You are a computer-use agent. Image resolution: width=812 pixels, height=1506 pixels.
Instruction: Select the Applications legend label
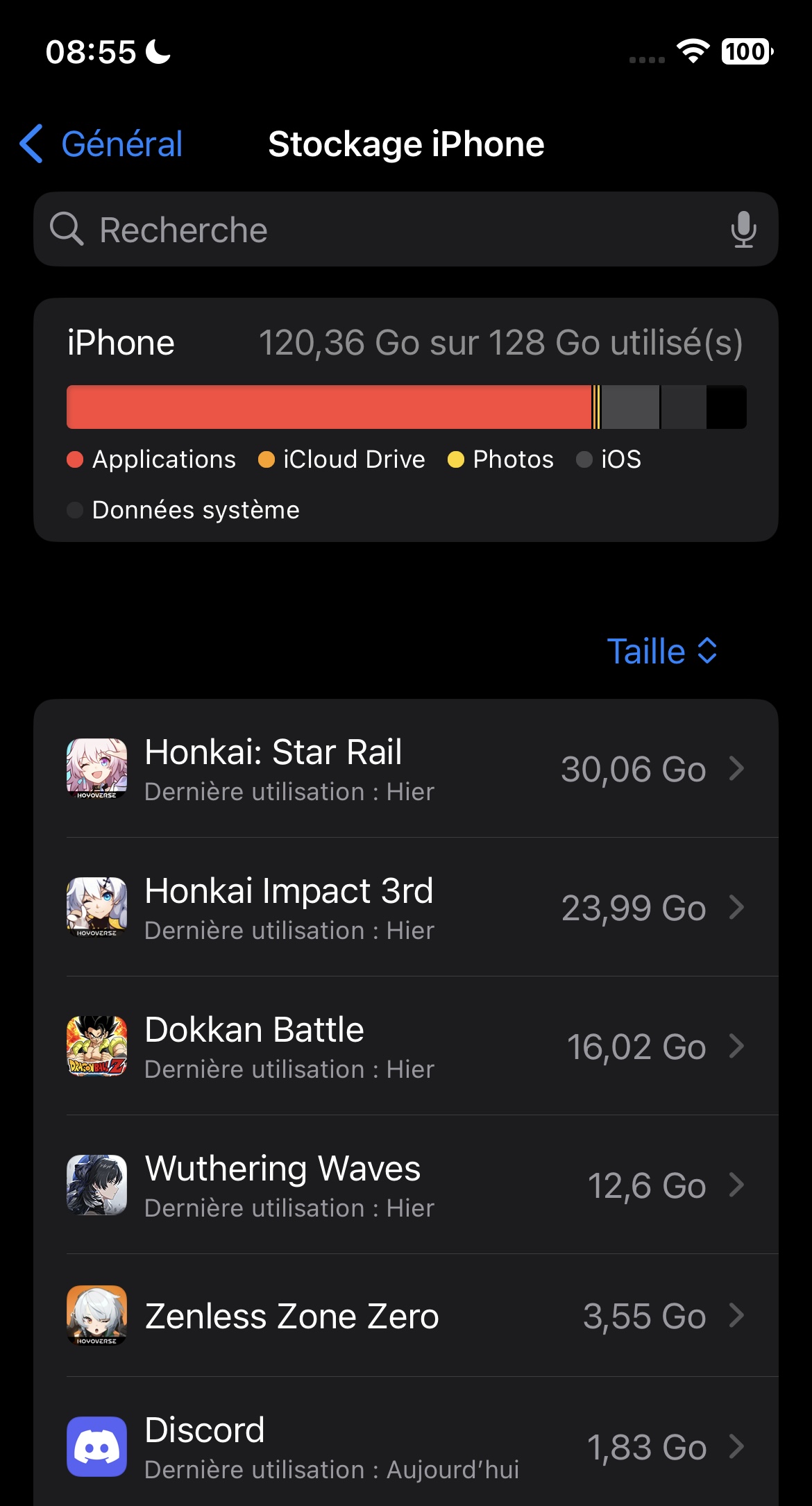[164, 459]
